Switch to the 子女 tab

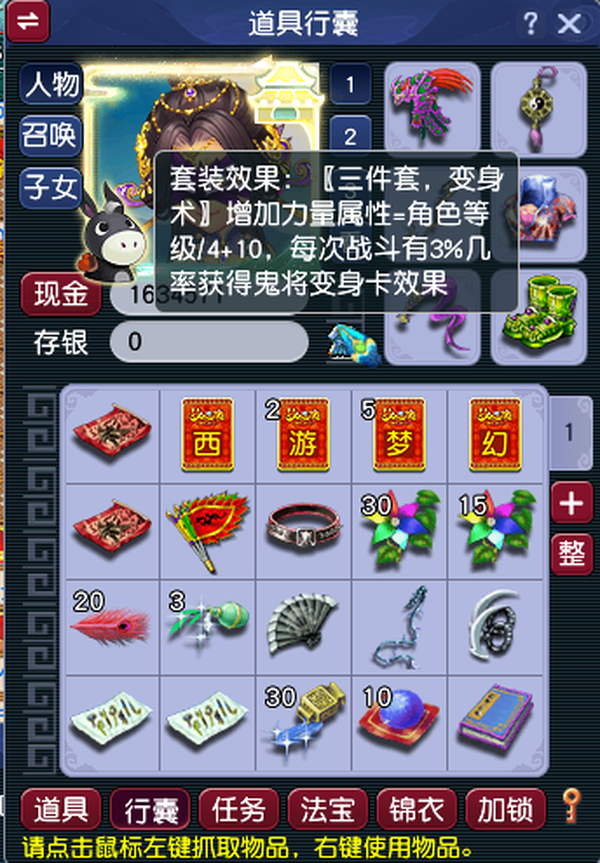[x=50, y=188]
